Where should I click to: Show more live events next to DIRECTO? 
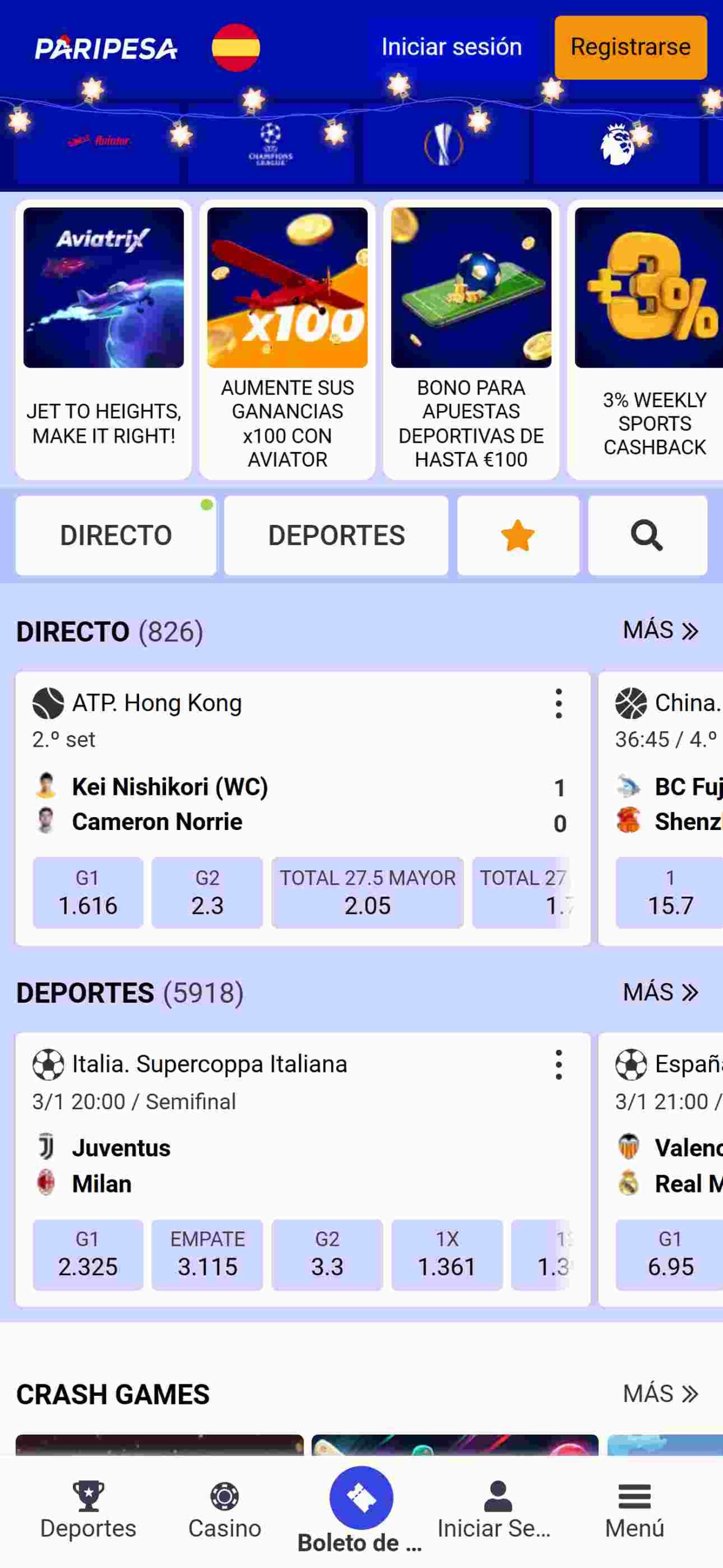[x=661, y=630]
